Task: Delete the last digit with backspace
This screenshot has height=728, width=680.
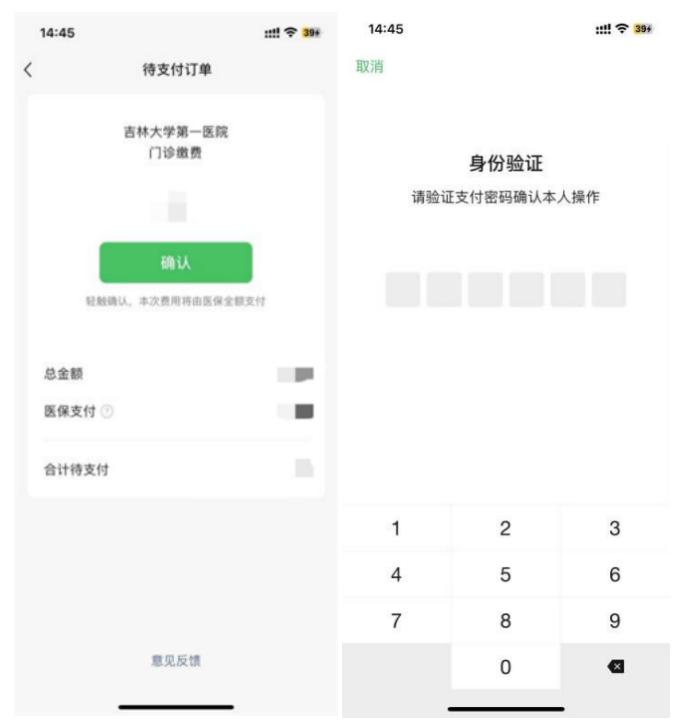Action: [x=614, y=666]
